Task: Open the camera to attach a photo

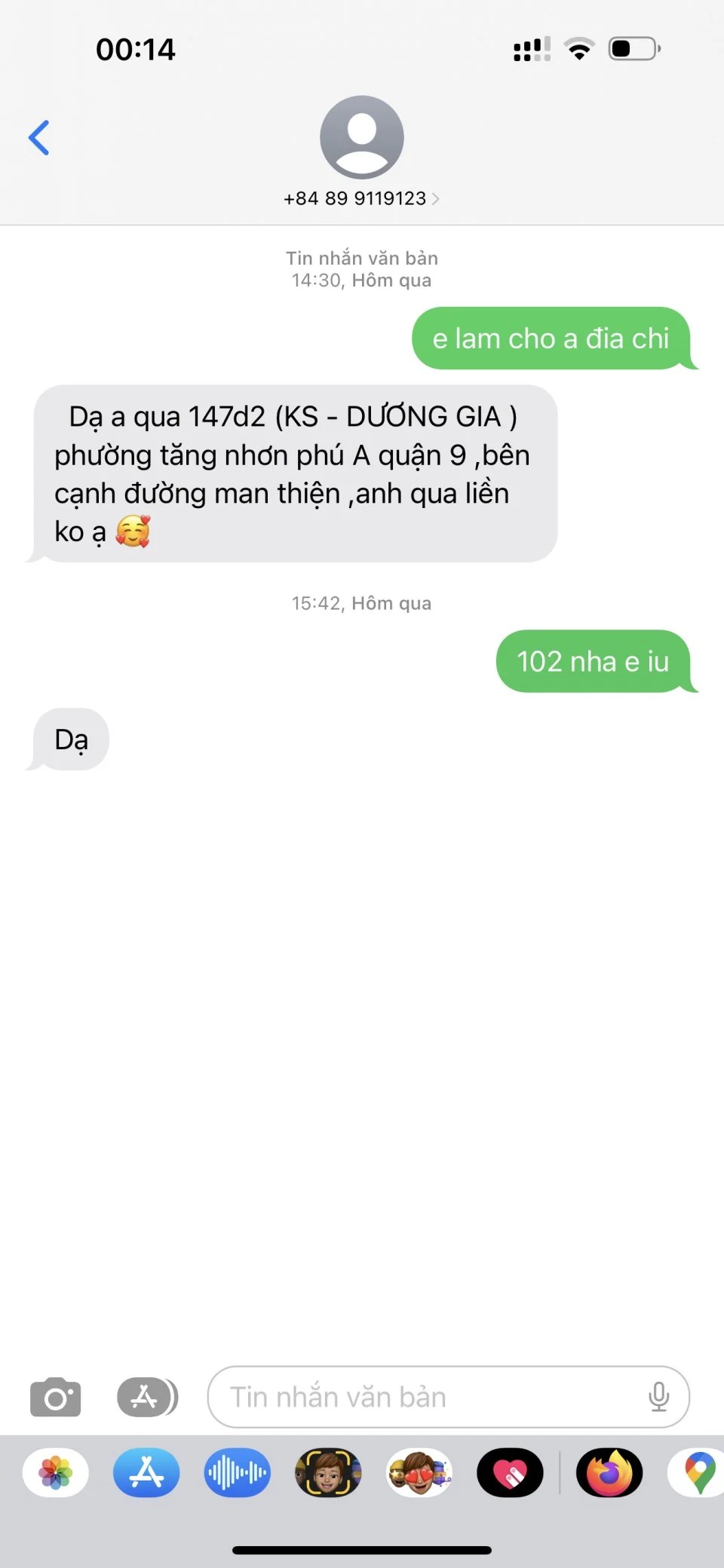Action: pos(55,1397)
